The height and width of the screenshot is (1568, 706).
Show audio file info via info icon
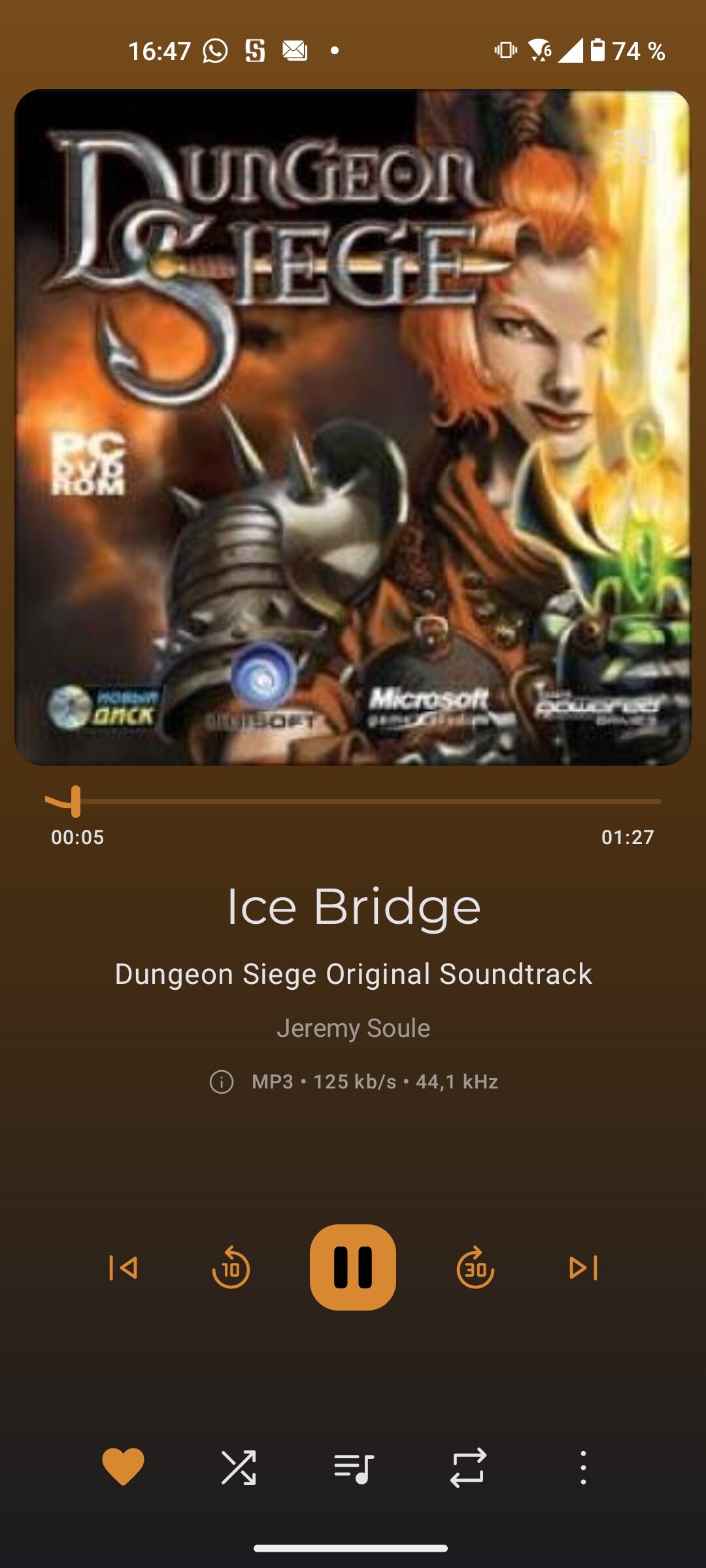[222, 1082]
